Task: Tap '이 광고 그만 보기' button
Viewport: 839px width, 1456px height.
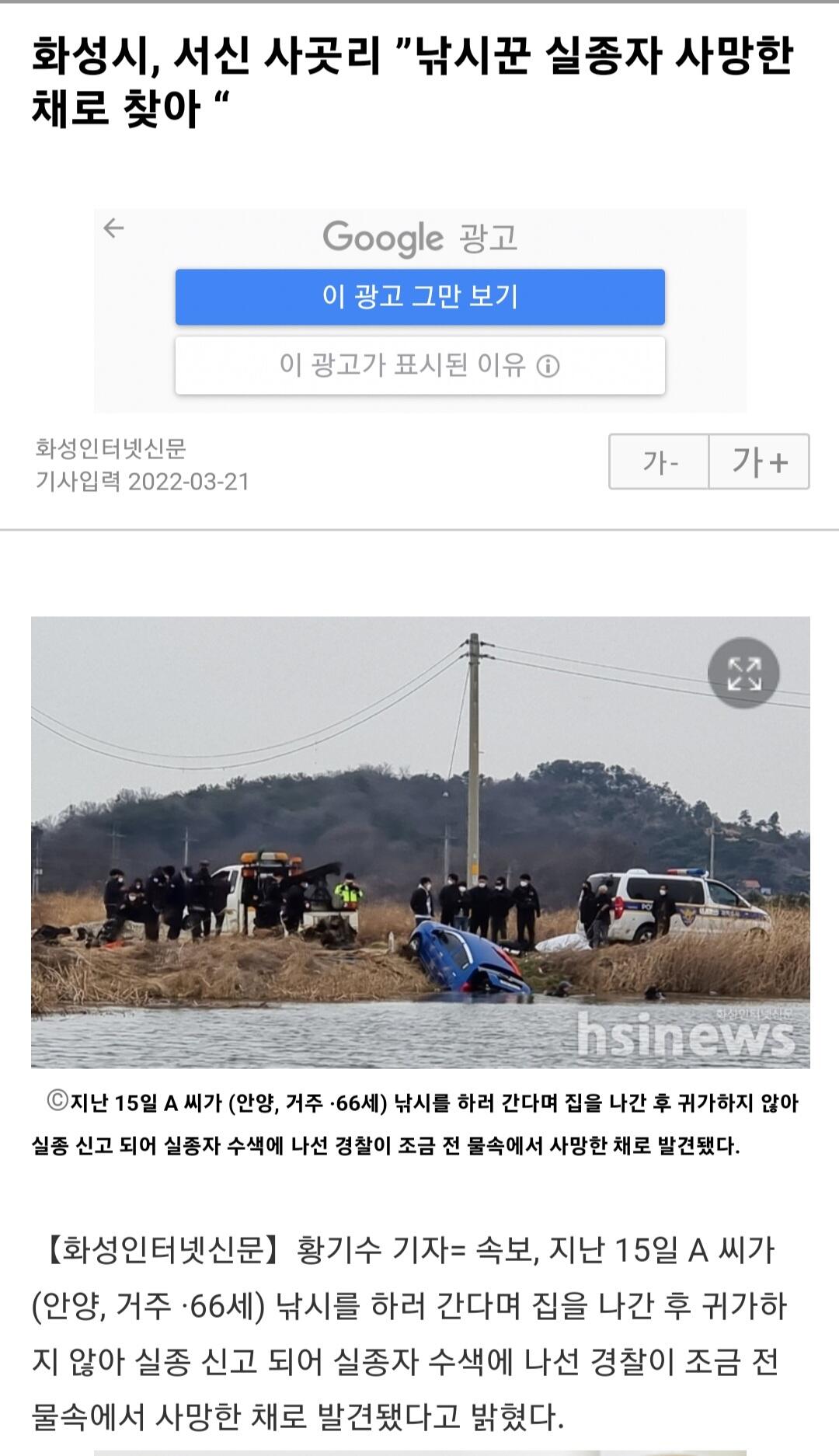Action: [x=419, y=297]
